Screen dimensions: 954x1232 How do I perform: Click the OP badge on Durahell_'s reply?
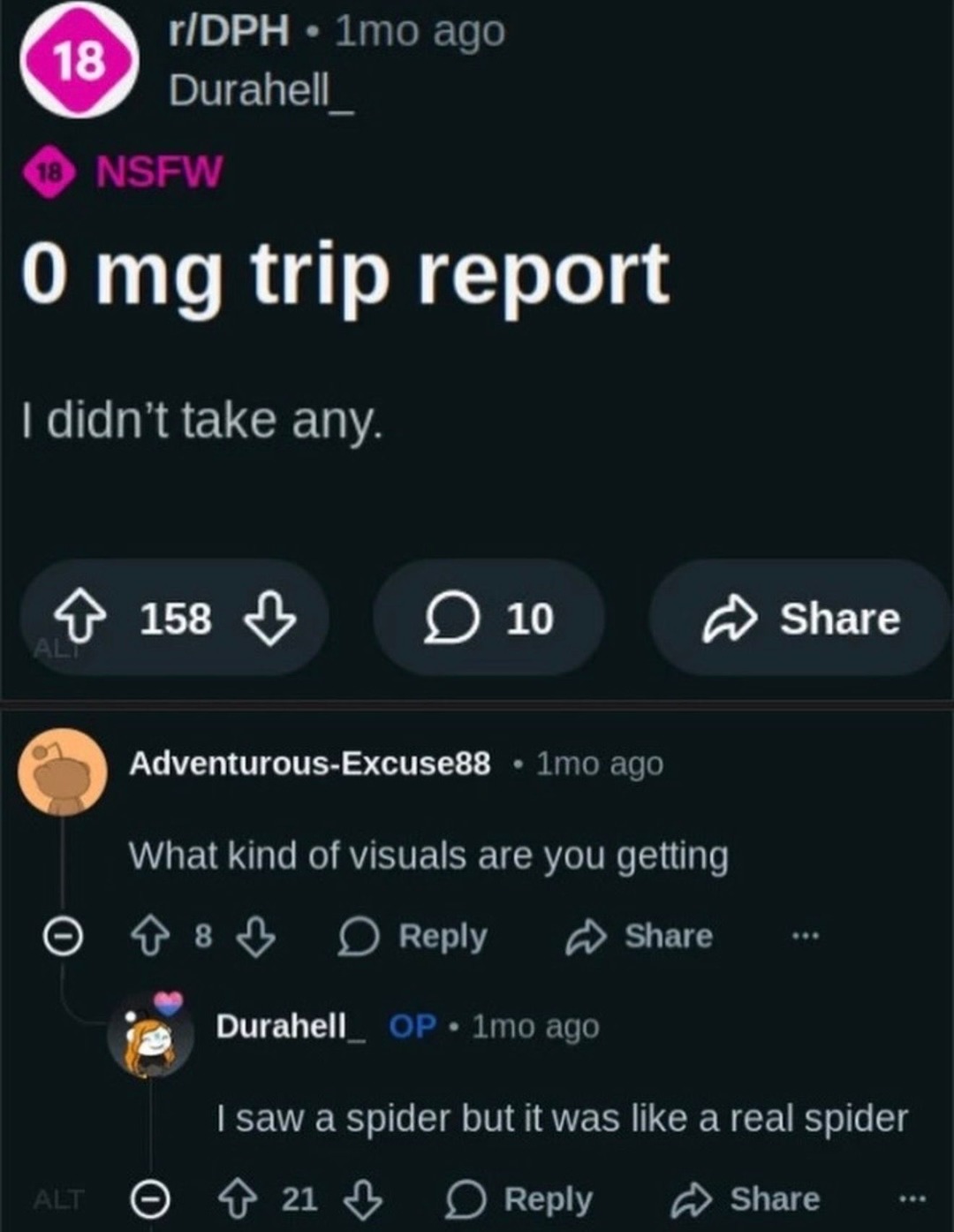coord(411,1026)
